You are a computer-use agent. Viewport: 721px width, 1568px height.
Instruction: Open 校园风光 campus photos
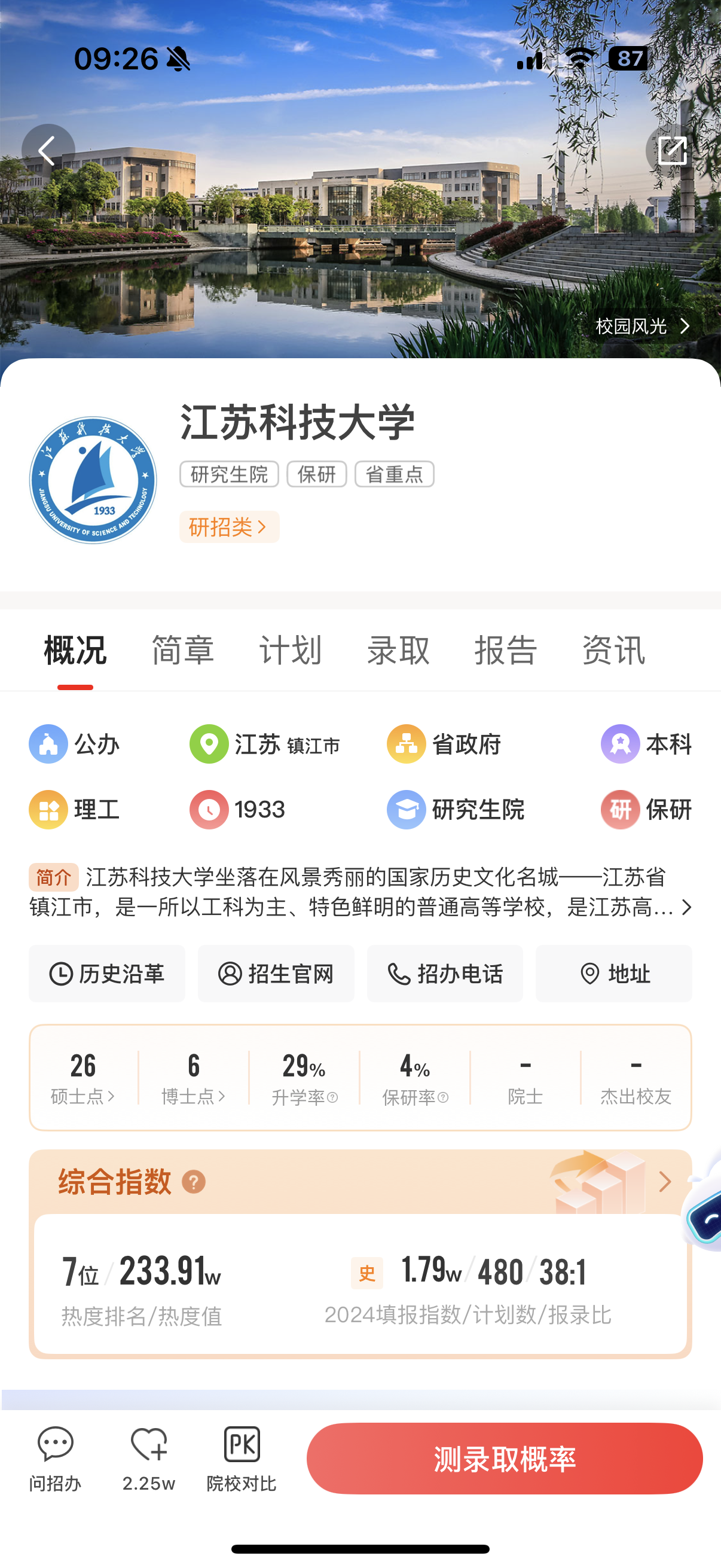coord(643,327)
